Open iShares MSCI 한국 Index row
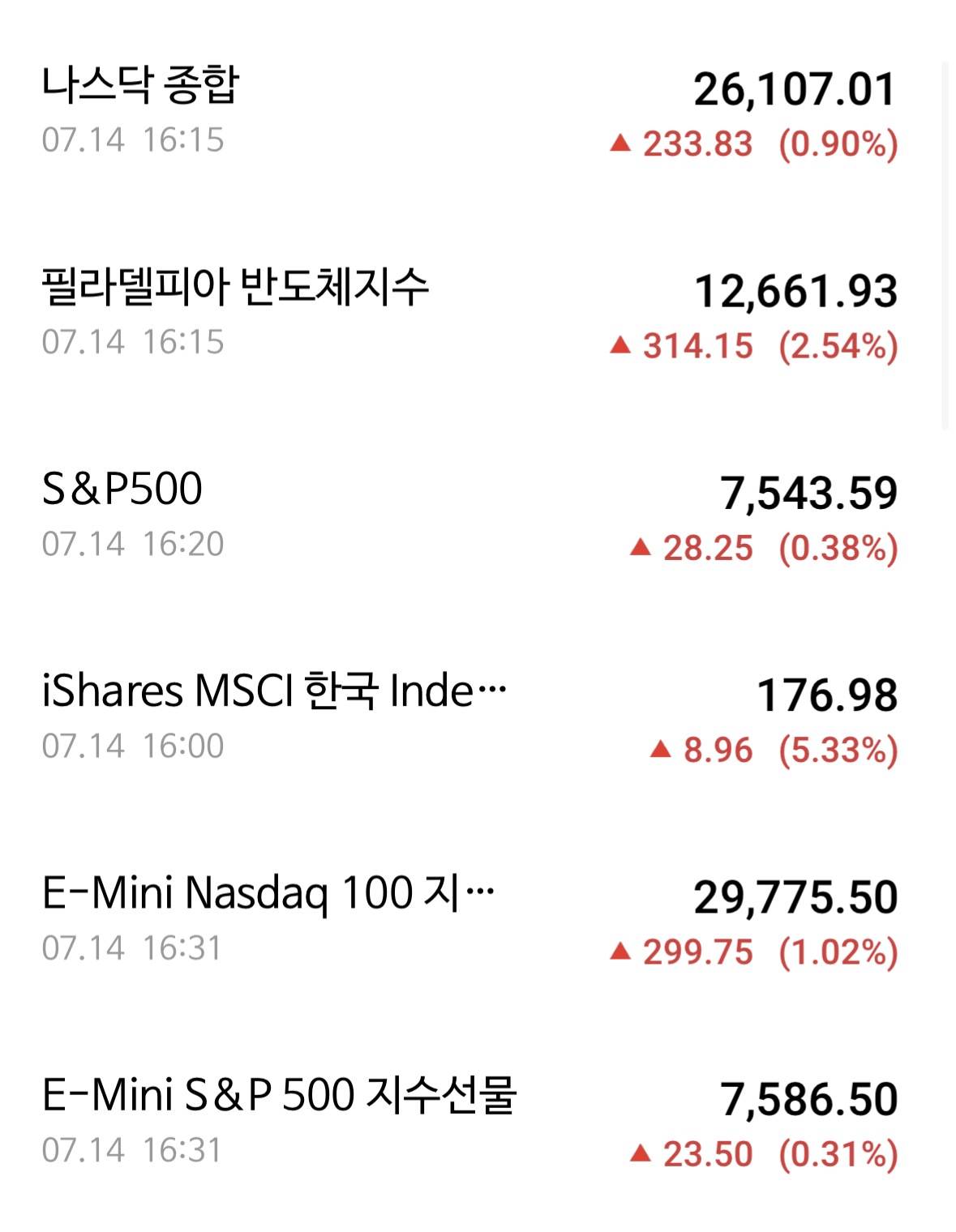Image resolution: width=956 pixels, height=1232 pixels. tap(470, 718)
